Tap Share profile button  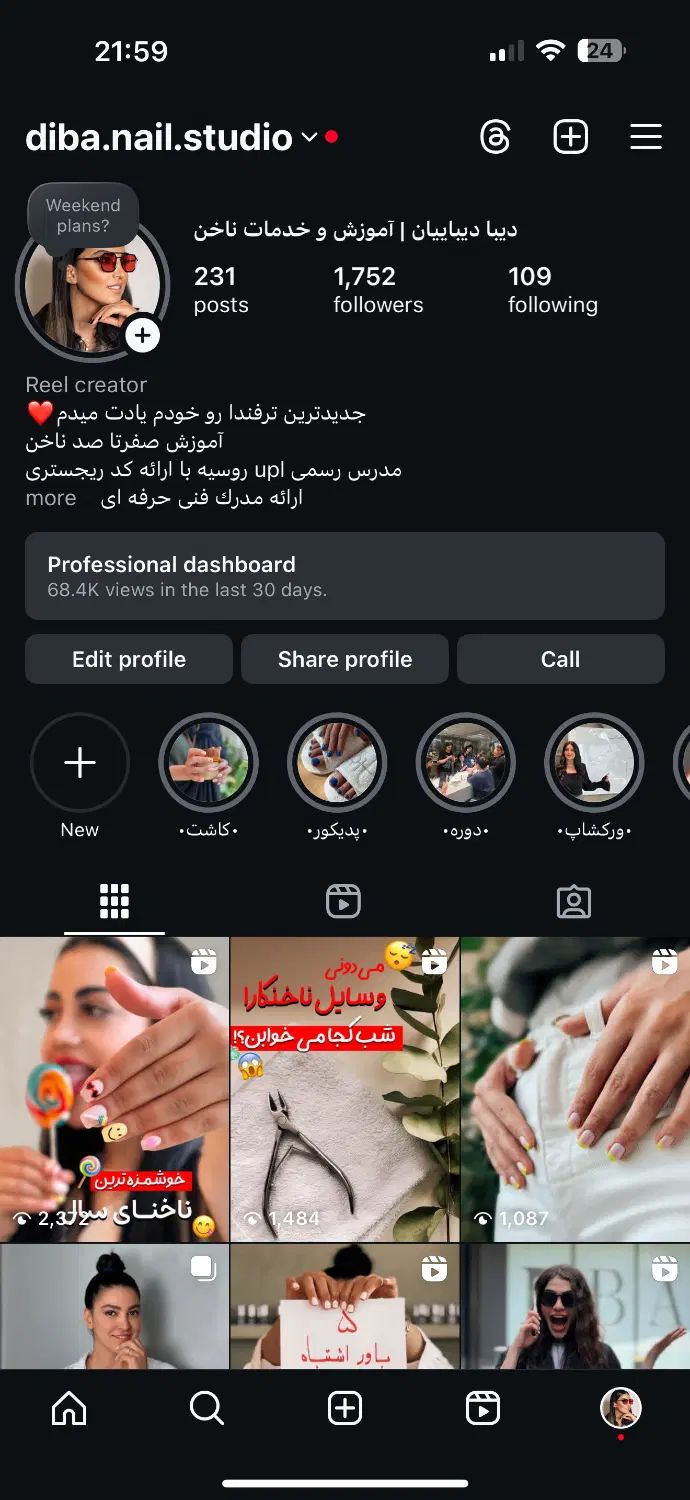pos(344,659)
